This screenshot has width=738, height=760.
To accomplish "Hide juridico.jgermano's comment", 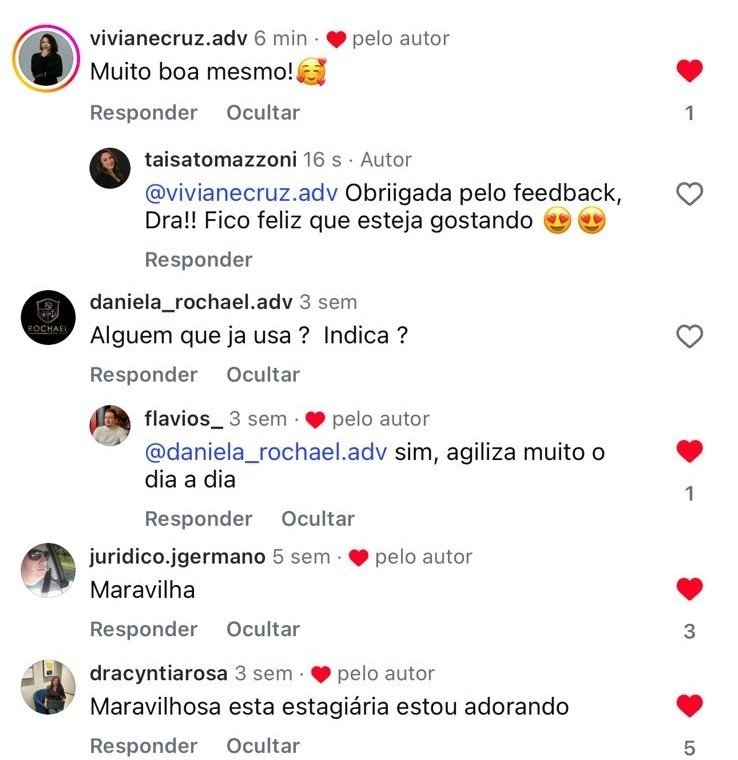I will click(x=263, y=630).
